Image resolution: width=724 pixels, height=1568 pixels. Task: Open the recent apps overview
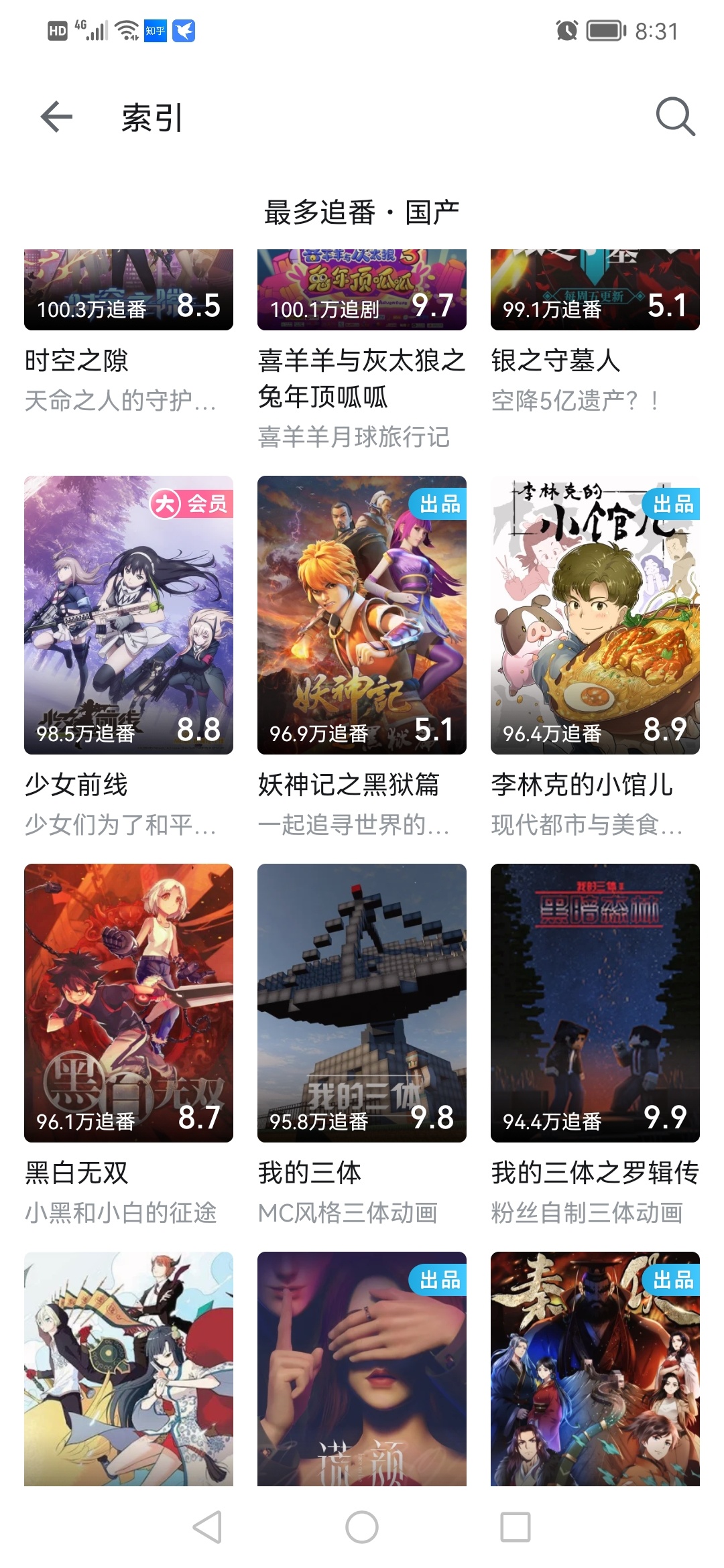(516, 1527)
